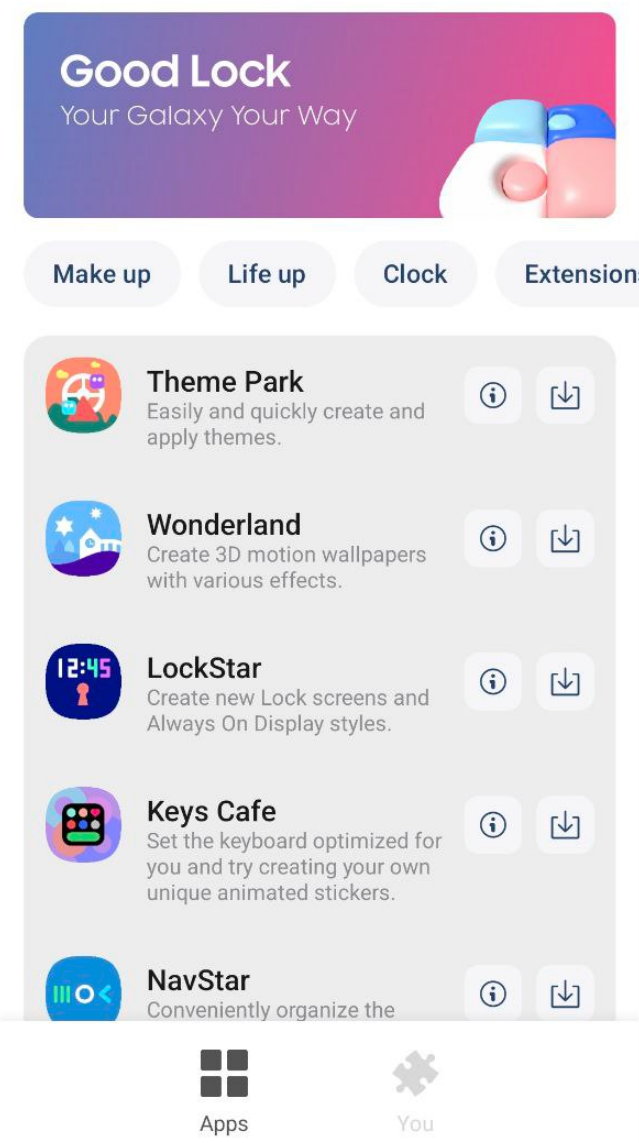639x1143 pixels.
Task: Download the Wonderland module
Action: (565, 539)
